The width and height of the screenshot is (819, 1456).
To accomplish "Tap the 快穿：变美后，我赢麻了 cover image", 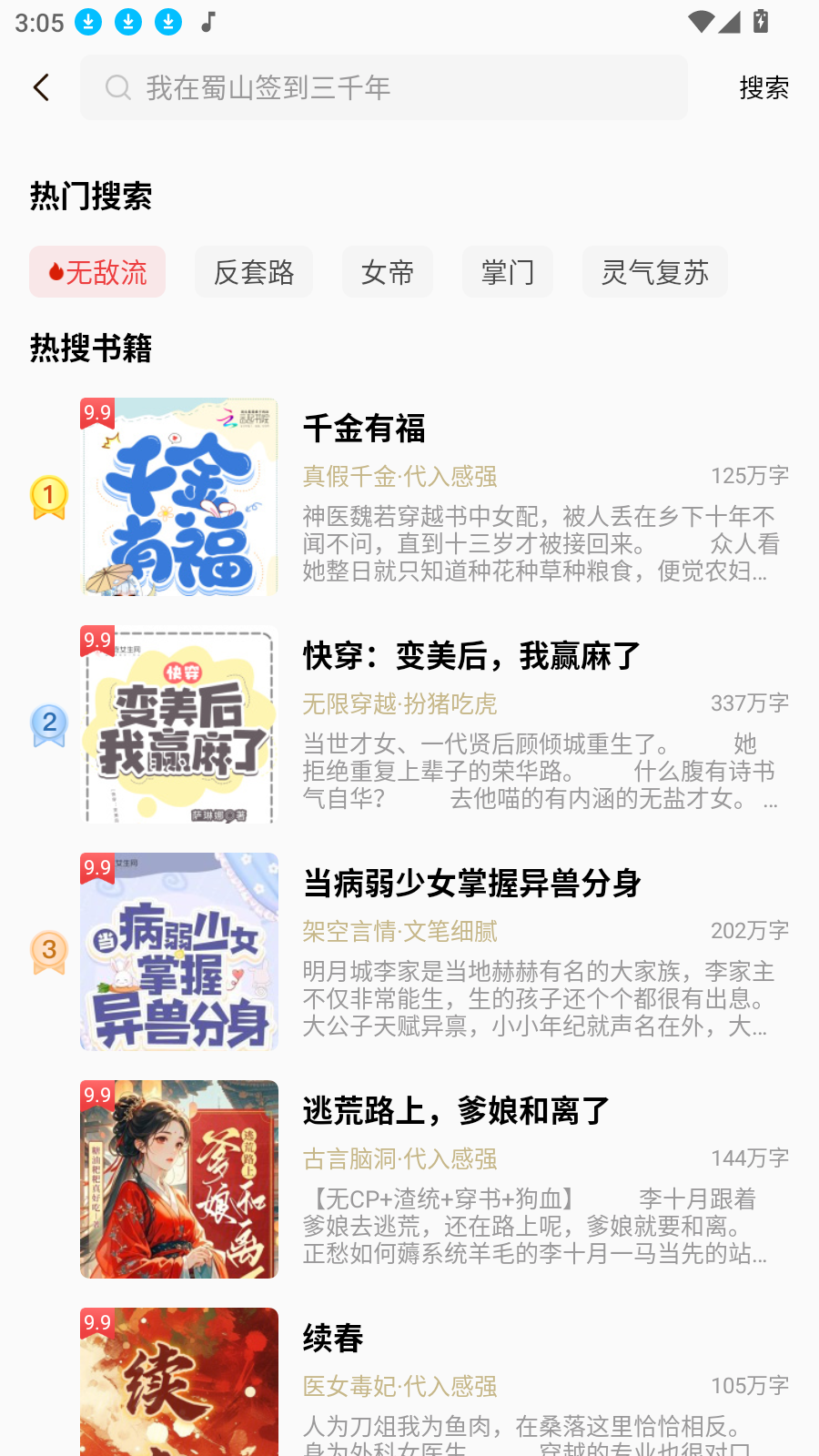I will pyautogui.click(x=178, y=724).
